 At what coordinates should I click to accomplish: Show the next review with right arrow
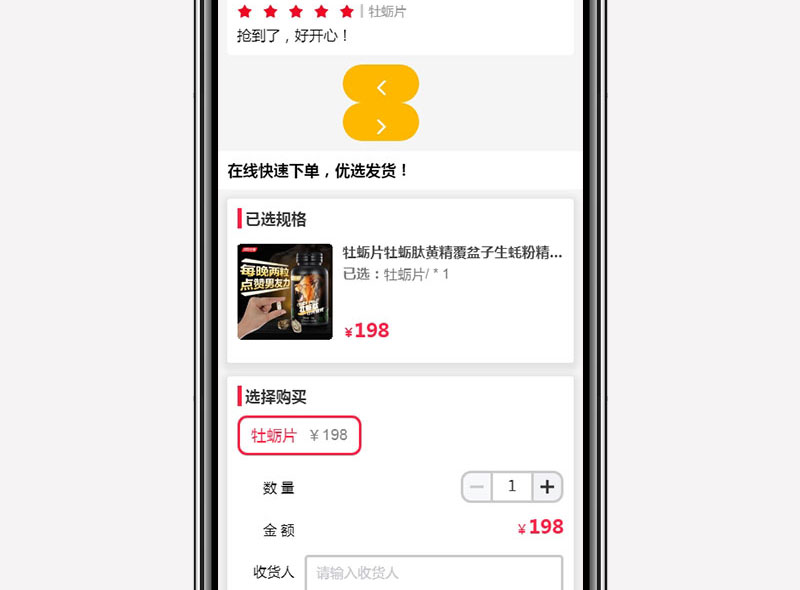click(x=381, y=125)
